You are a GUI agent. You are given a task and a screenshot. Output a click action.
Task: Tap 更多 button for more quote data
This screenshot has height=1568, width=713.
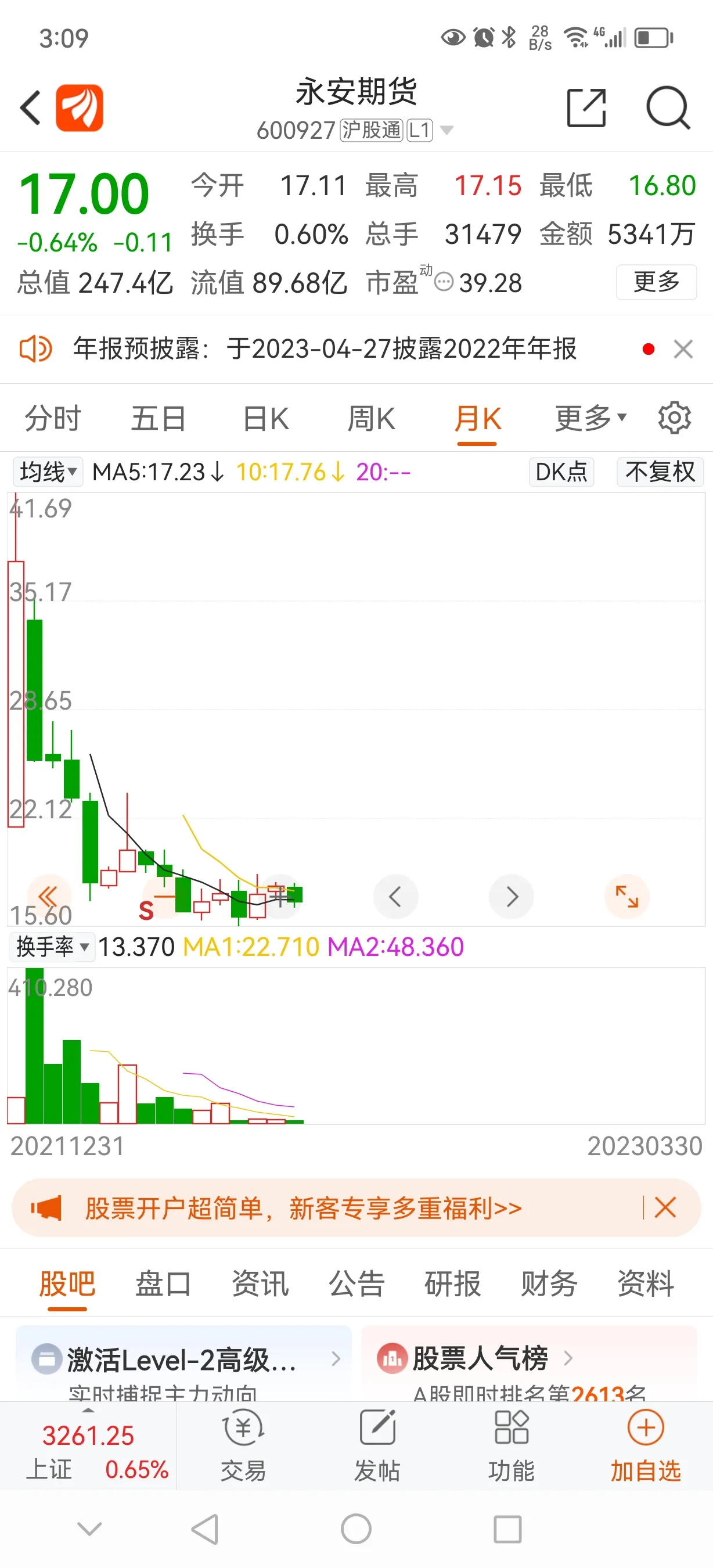pyautogui.click(x=656, y=282)
